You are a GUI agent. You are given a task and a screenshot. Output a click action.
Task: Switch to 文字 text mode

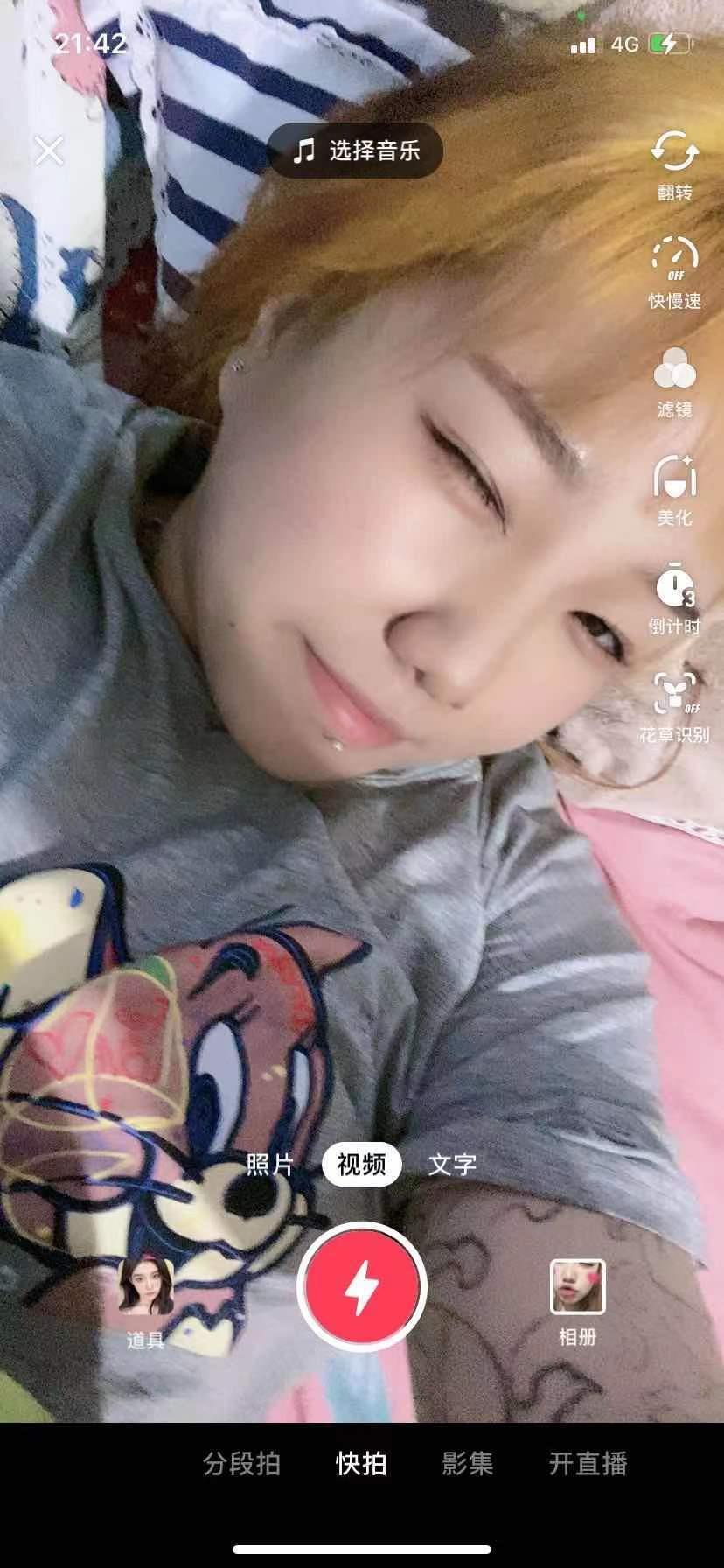[452, 1165]
